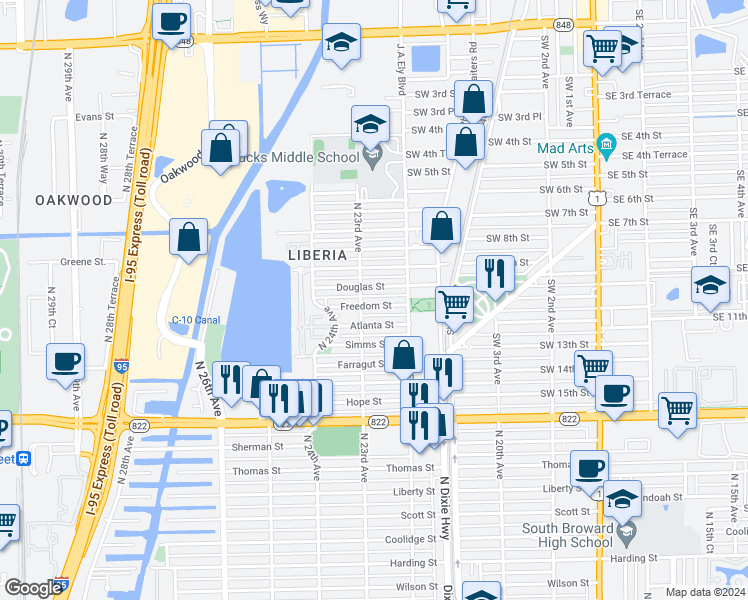Open the coffee marker near Liberty St
Screen dimensions: 748x600
[x=589, y=467]
